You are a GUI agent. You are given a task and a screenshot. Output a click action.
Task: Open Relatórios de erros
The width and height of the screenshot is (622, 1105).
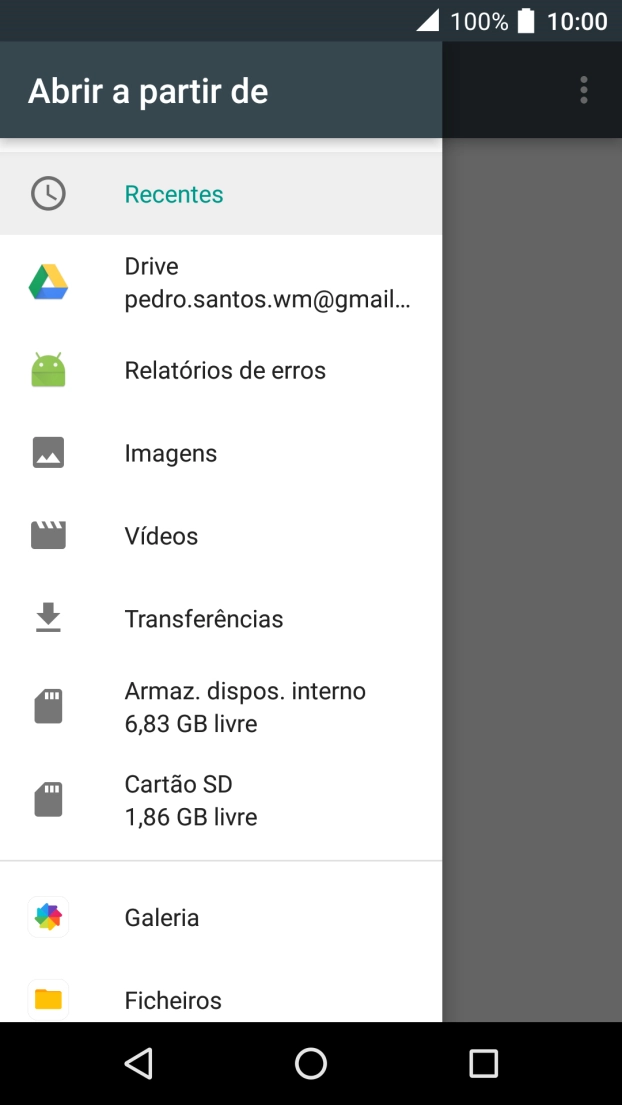220,371
